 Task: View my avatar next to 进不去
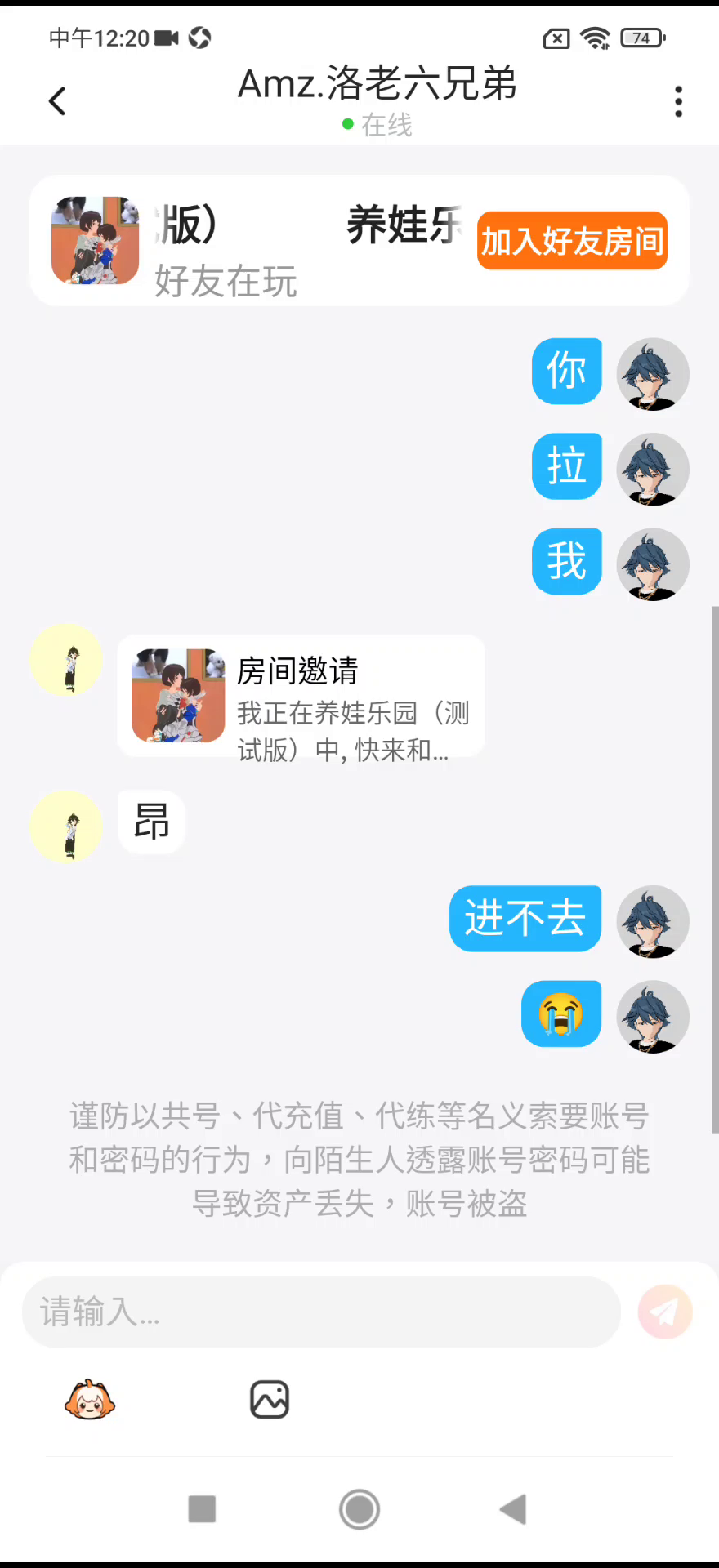(652, 921)
